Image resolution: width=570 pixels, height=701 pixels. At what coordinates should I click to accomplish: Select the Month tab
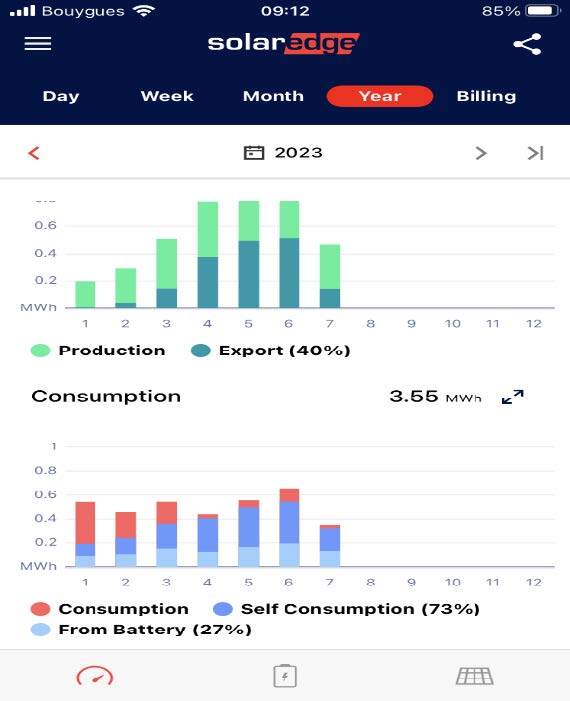(x=273, y=96)
